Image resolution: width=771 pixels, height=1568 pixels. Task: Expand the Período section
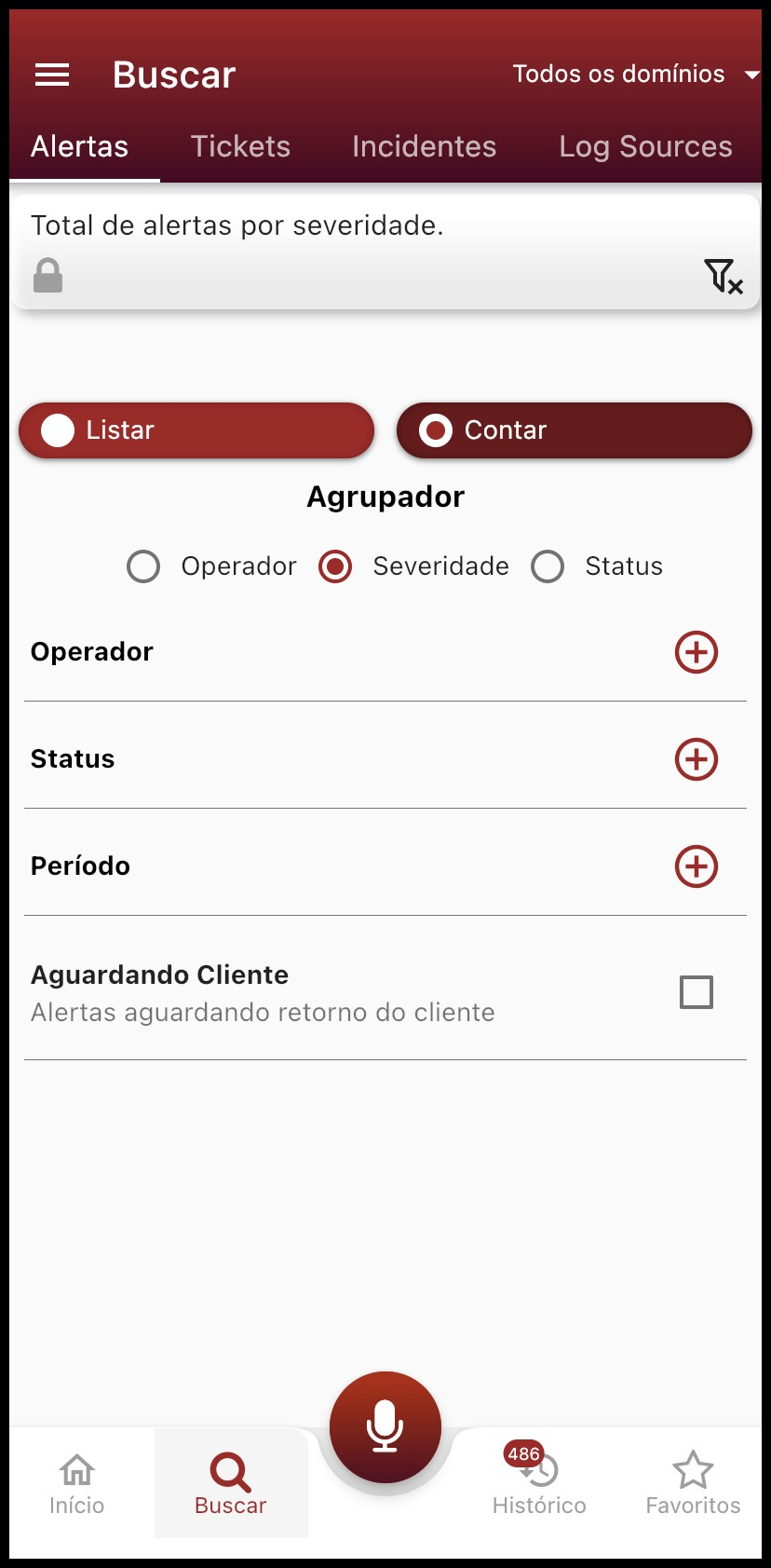[x=696, y=866]
